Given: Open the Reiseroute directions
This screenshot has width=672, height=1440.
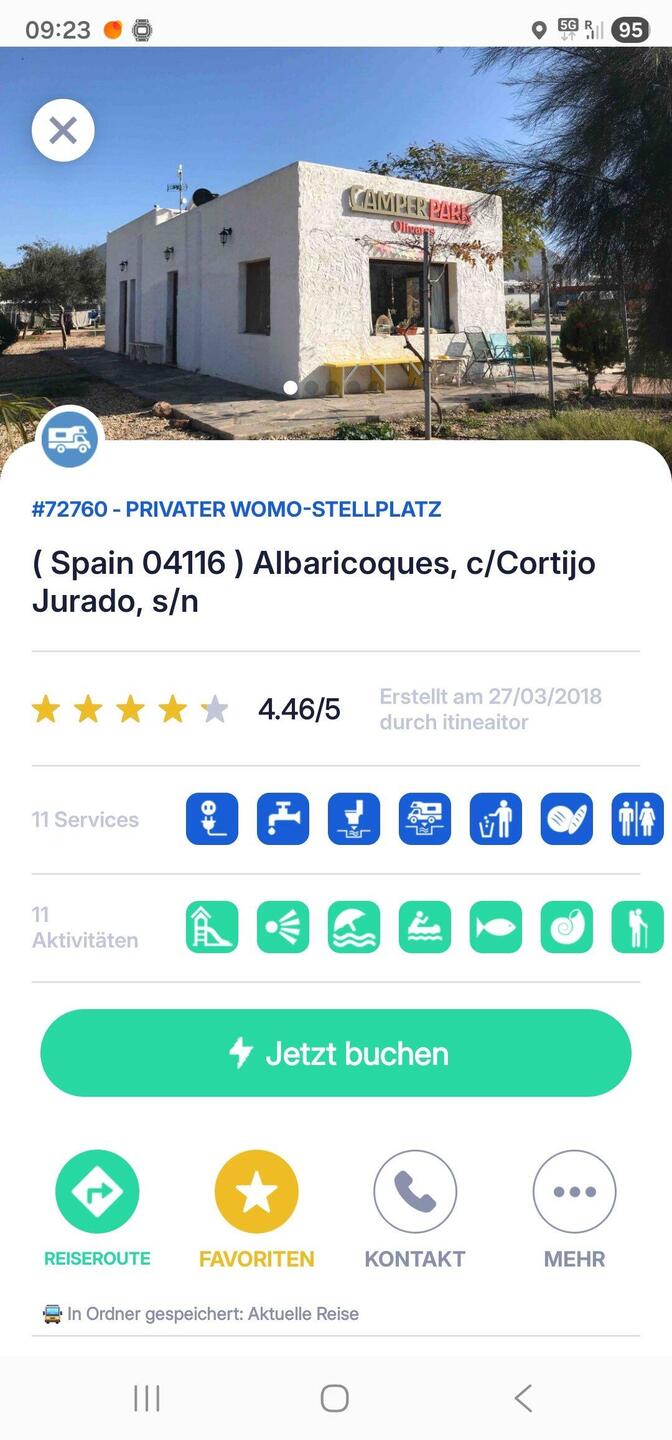Looking at the screenshot, I should pos(97,1192).
